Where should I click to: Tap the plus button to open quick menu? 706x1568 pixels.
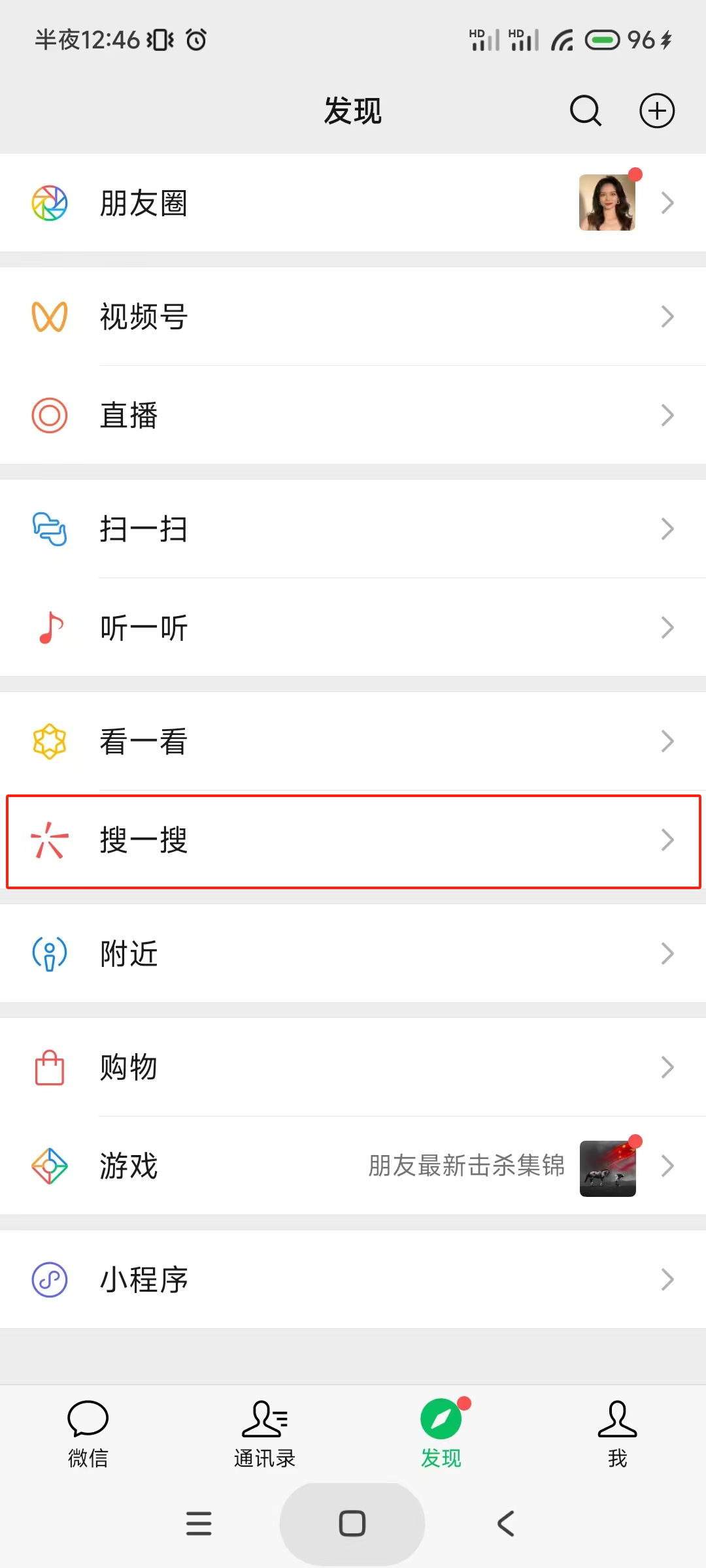pyautogui.click(x=657, y=111)
